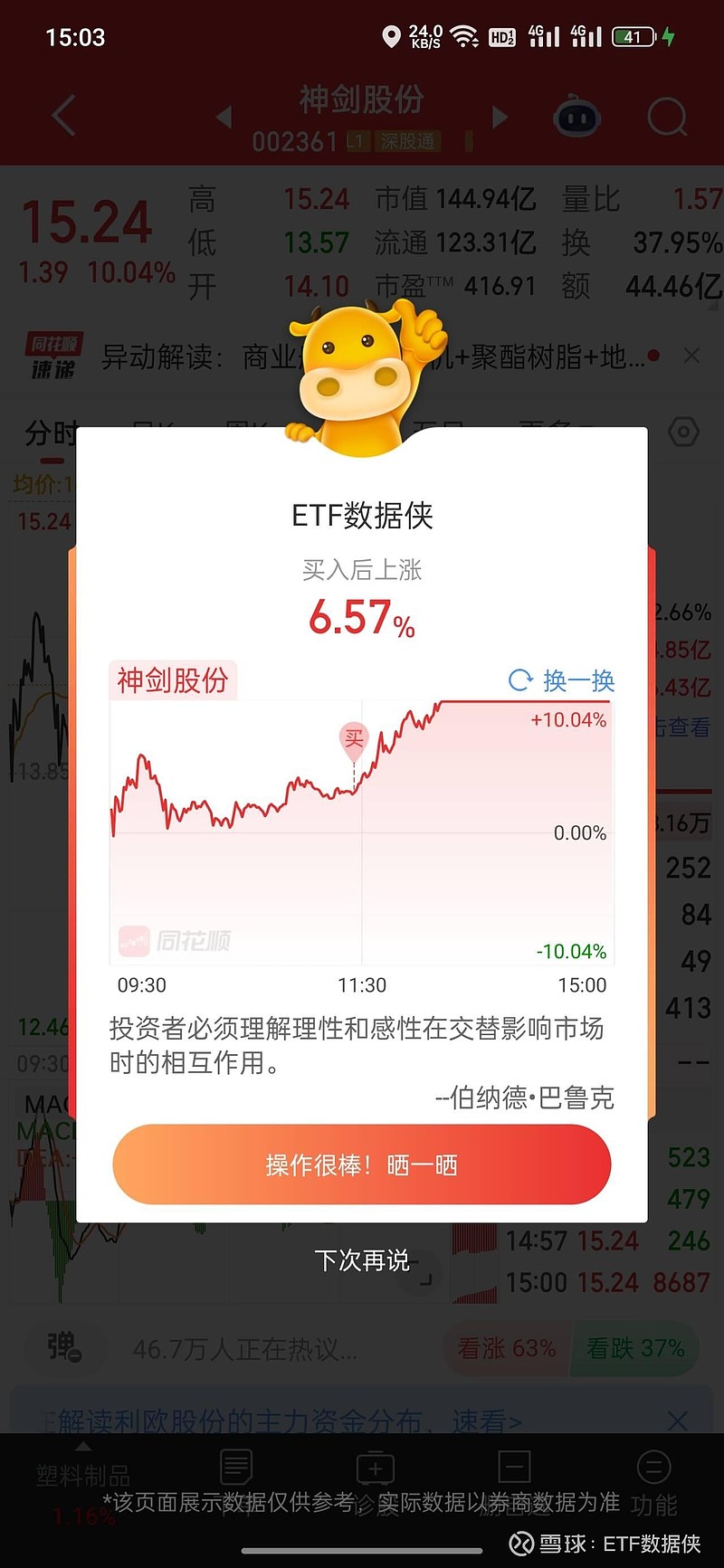This screenshot has height=1568, width=724.
Task: Close the 利欧股份 fund distribution banner
Action: click(x=677, y=1421)
